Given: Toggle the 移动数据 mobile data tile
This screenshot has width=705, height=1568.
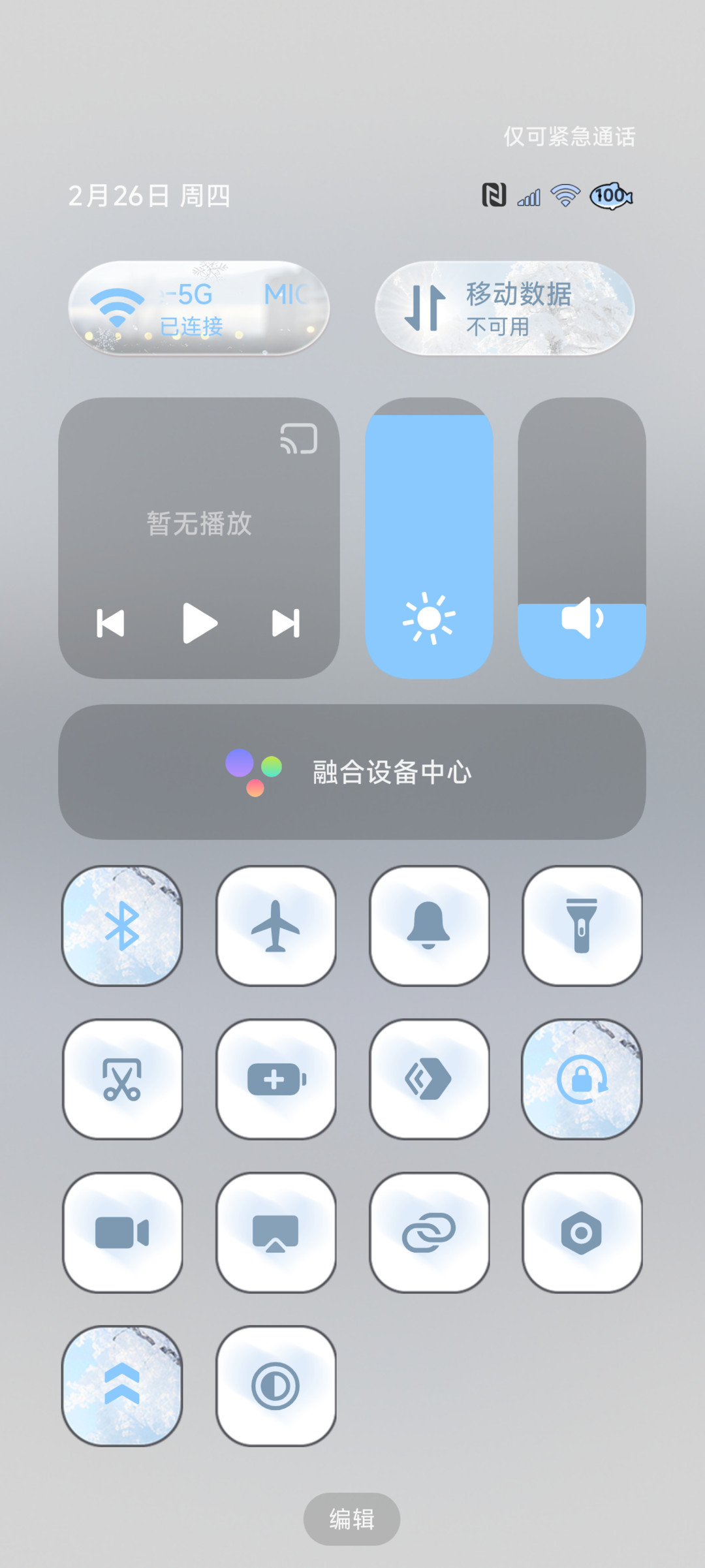Looking at the screenshot, I should (505, 308).
